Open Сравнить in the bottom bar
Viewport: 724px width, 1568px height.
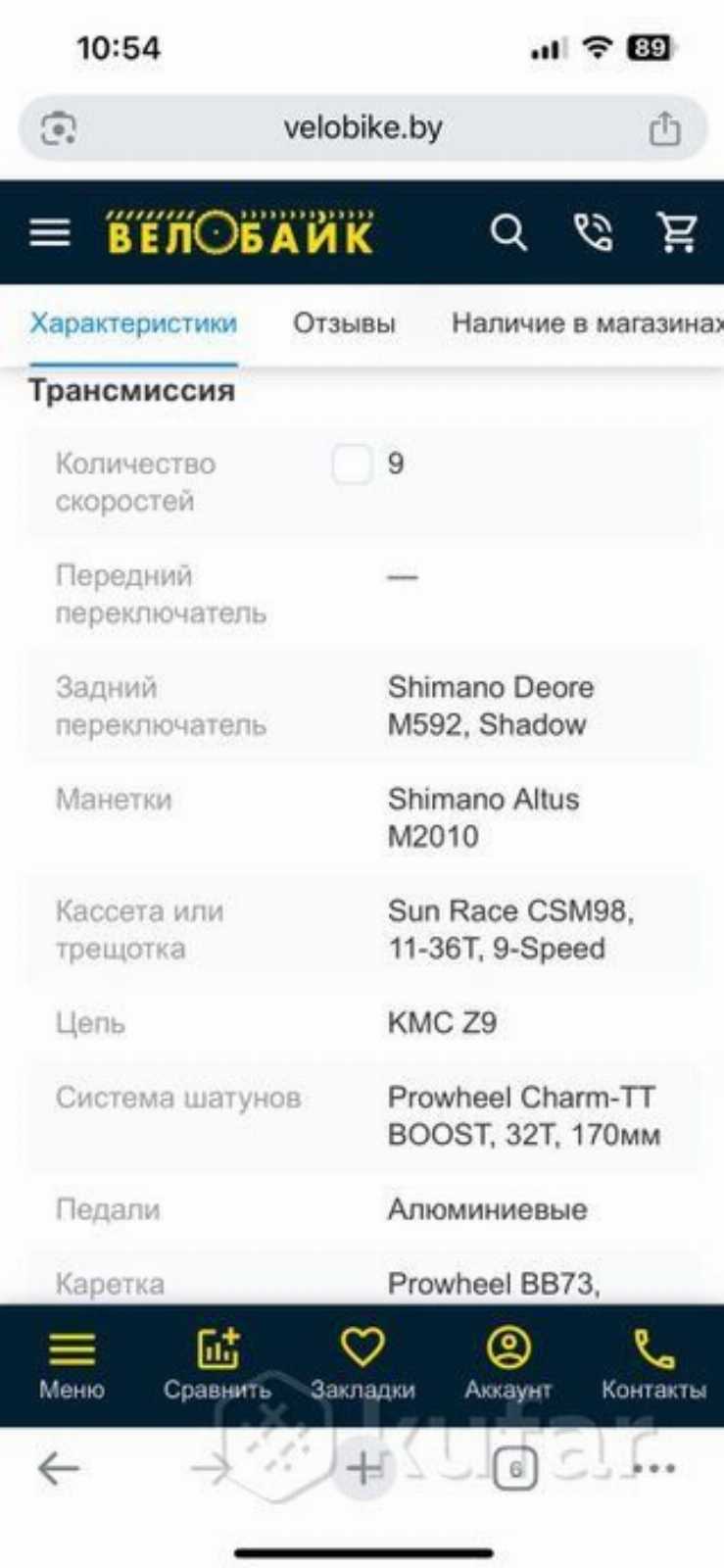[x=217, y=1364]
